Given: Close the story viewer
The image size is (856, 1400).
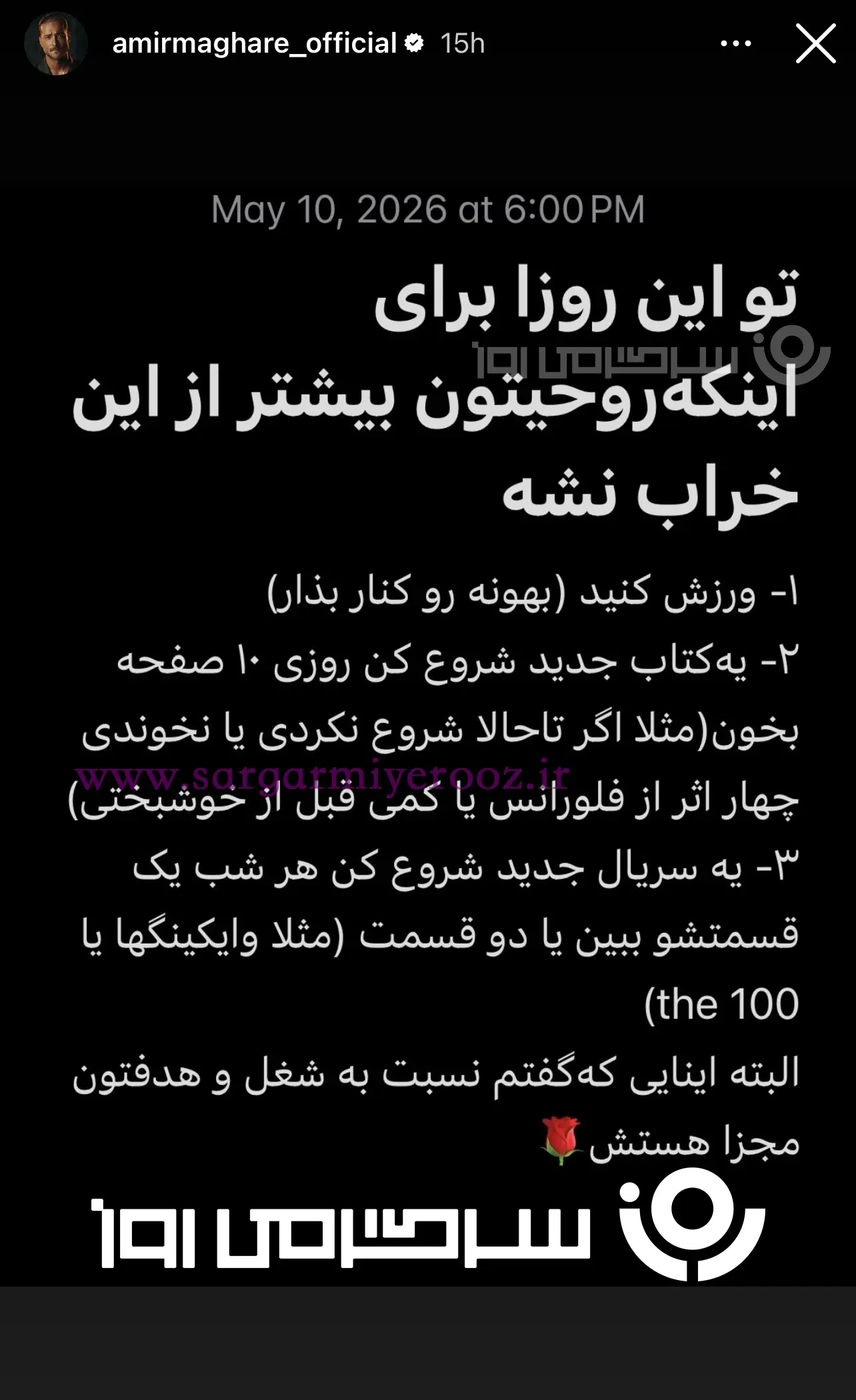Looking at the screenshot, I should pyautogui.click(x=815, y=44).
